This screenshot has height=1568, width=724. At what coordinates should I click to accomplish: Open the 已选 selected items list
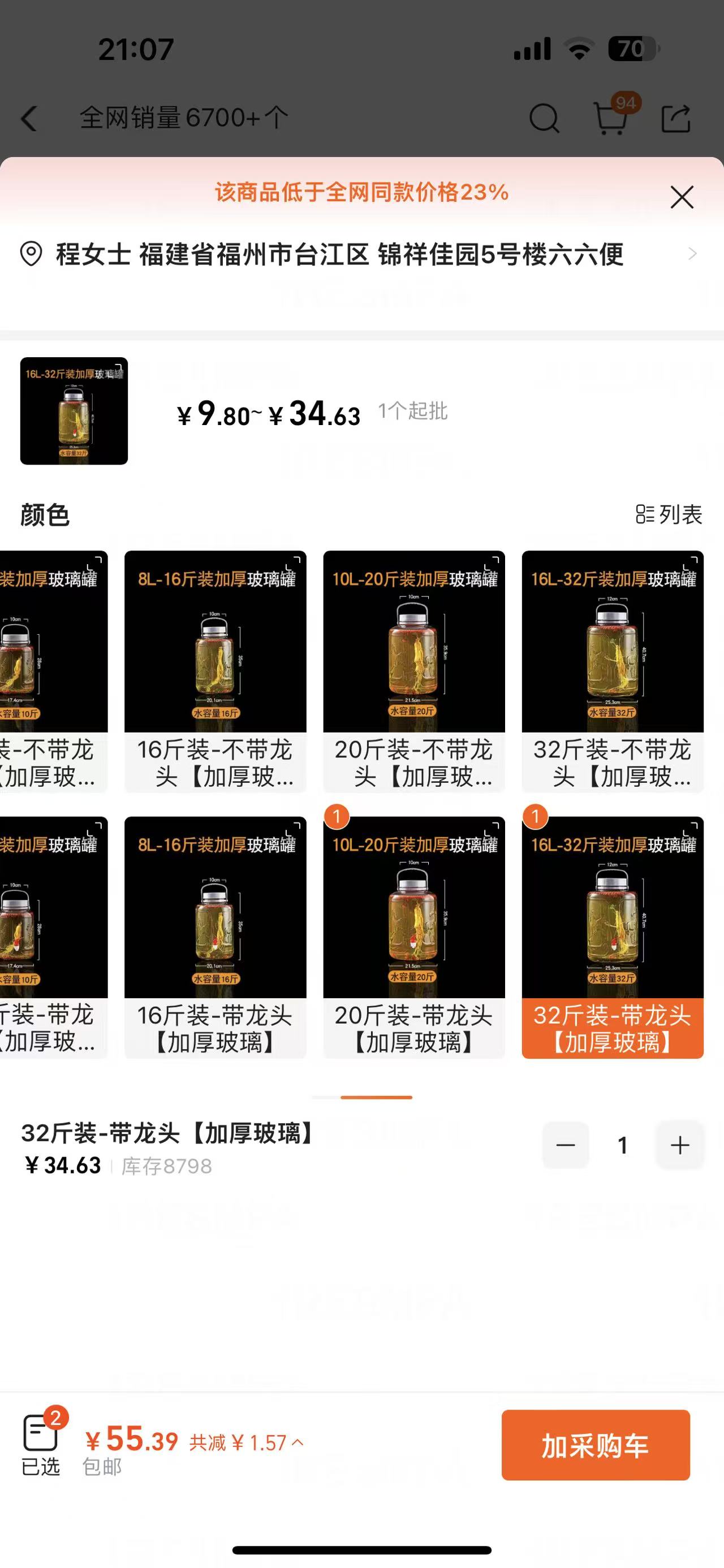click(41, 1444)
